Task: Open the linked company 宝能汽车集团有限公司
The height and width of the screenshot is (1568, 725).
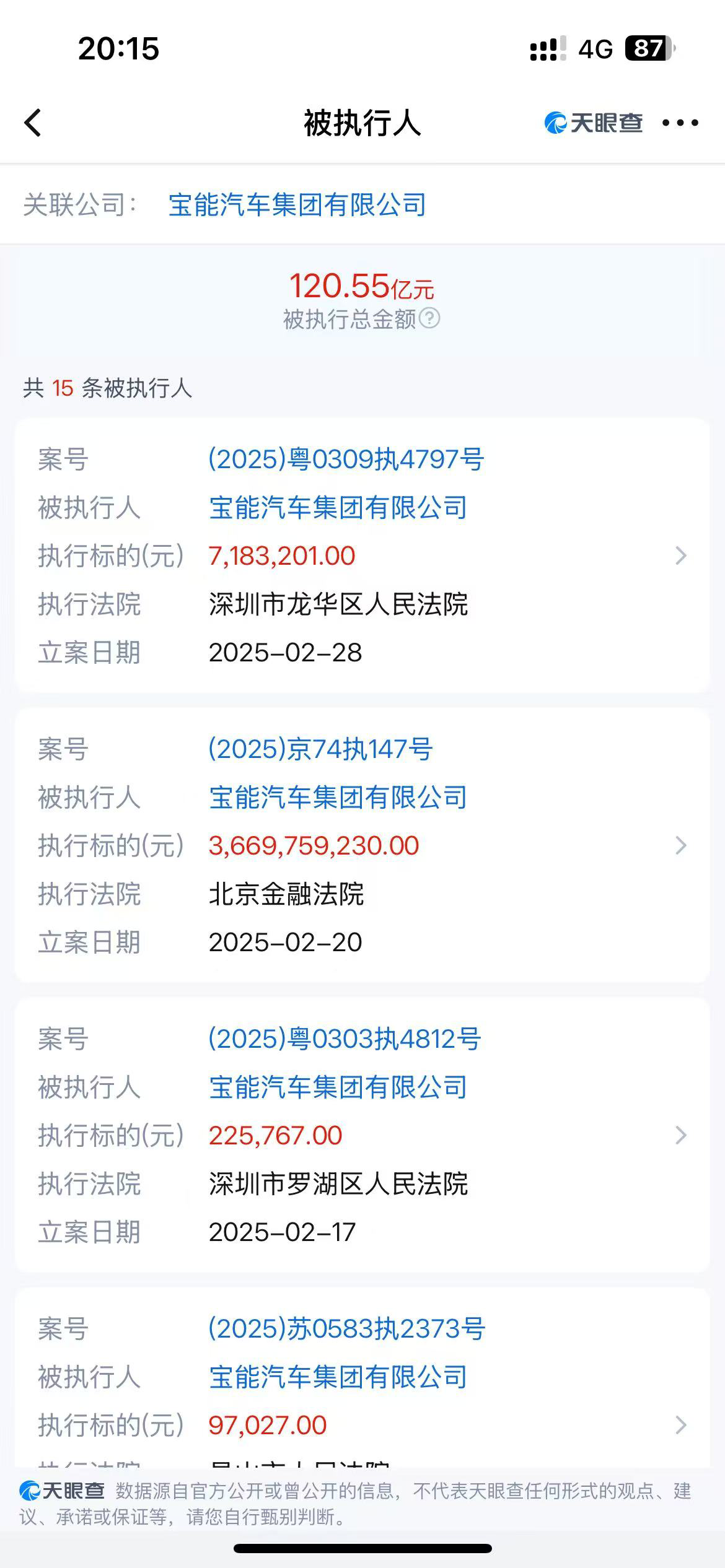Action: pos(297,205)
